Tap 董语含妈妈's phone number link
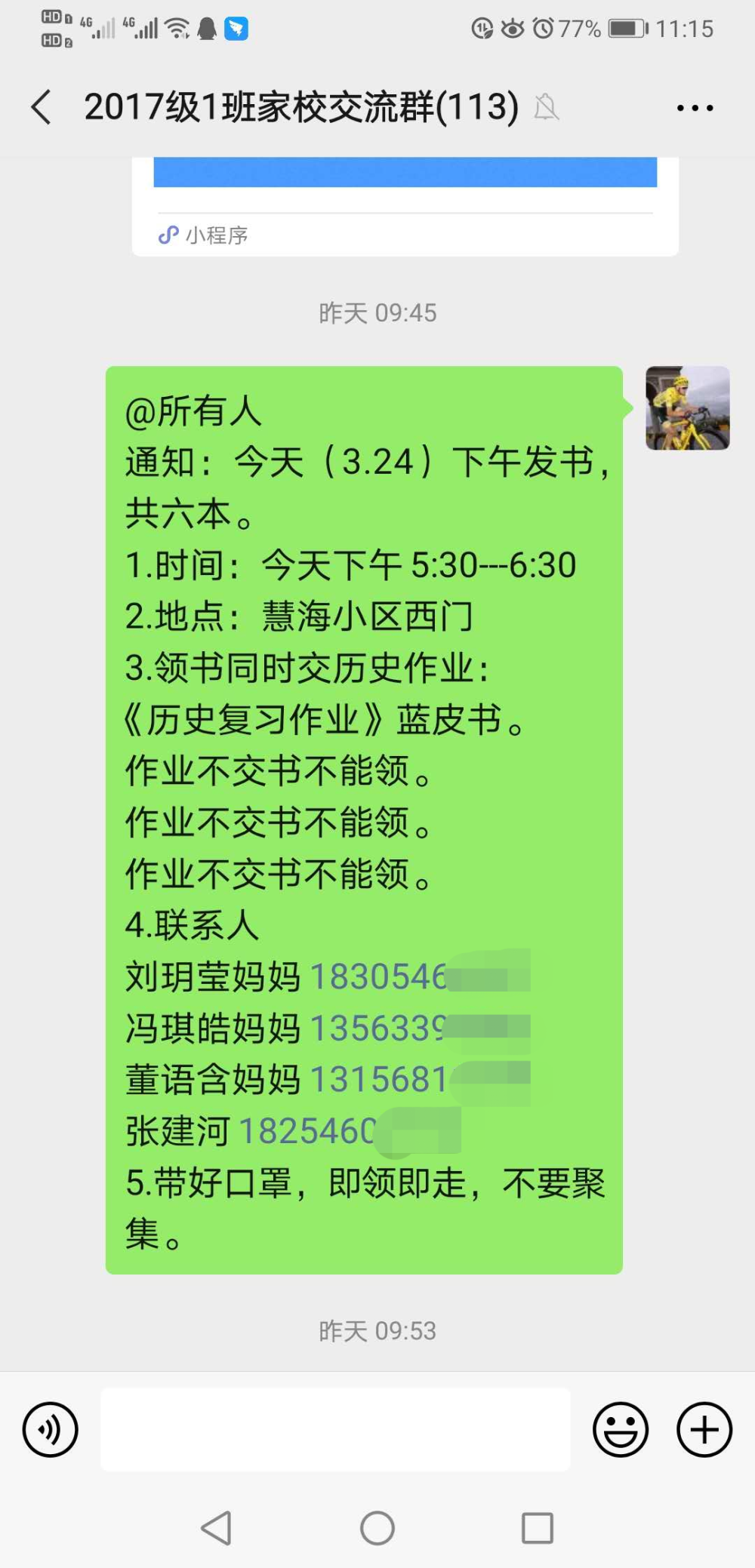 419,1079
